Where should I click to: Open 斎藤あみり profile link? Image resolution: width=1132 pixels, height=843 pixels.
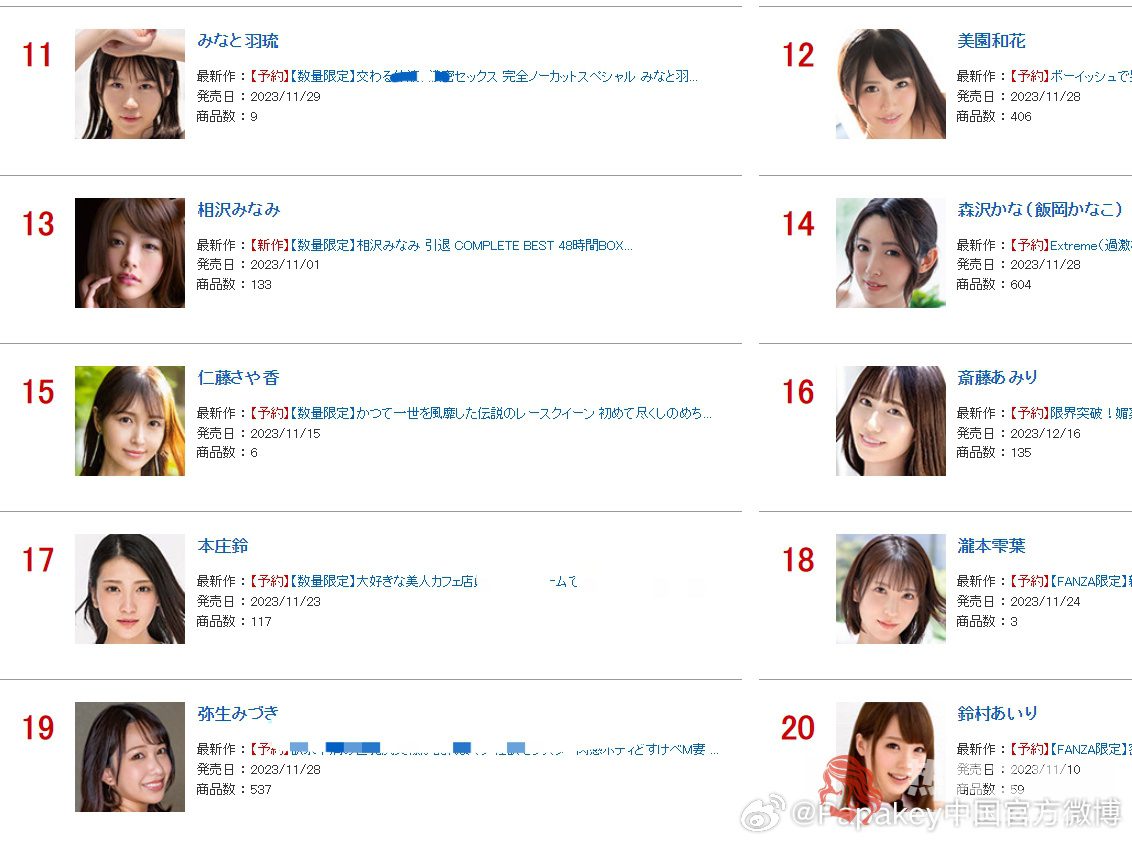click(x=997, y=378)
